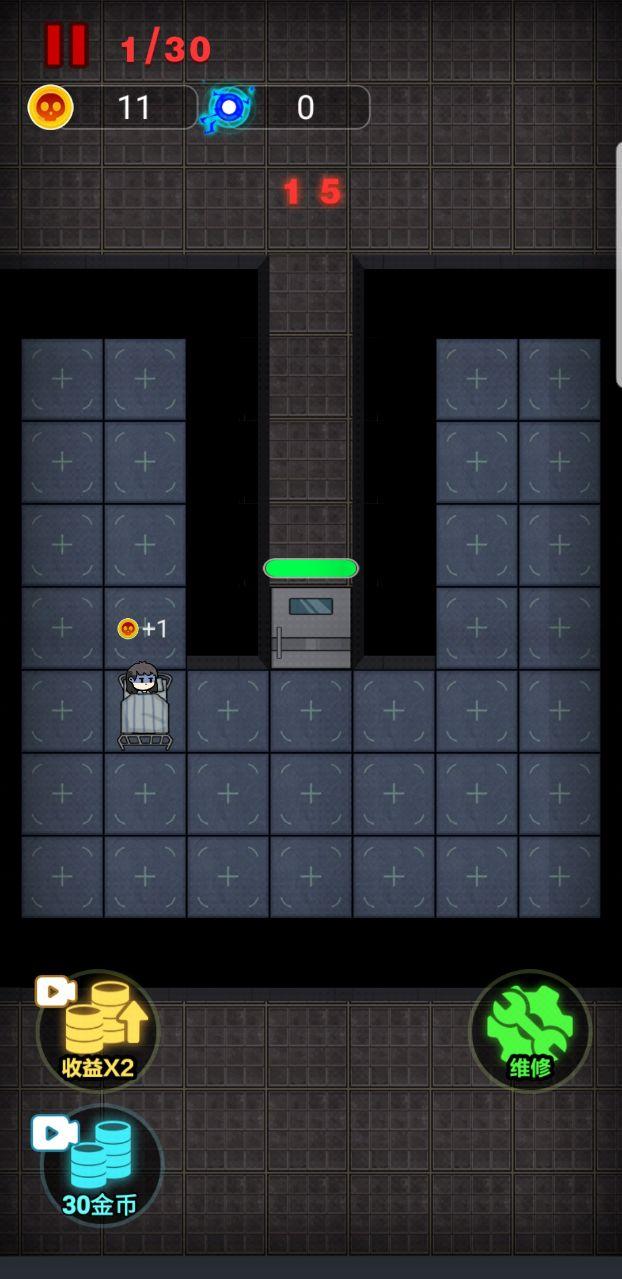Tap the character sleeping in bed

point(145,706)
